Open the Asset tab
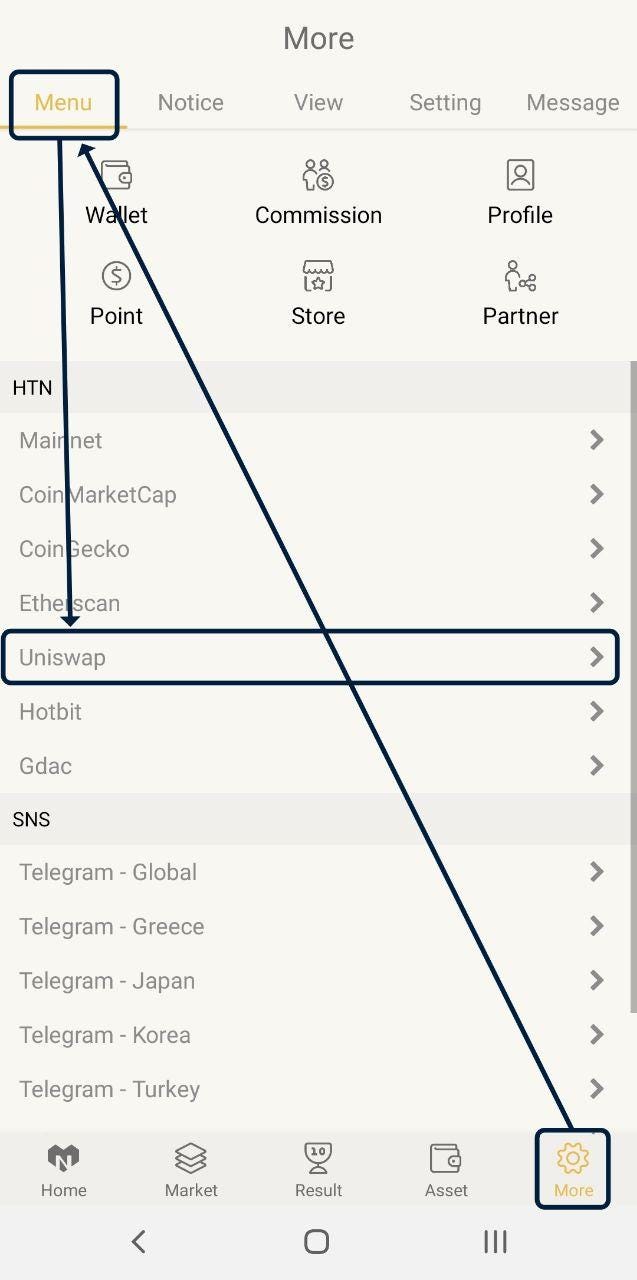The image size is (637, 1280). 446,1170
